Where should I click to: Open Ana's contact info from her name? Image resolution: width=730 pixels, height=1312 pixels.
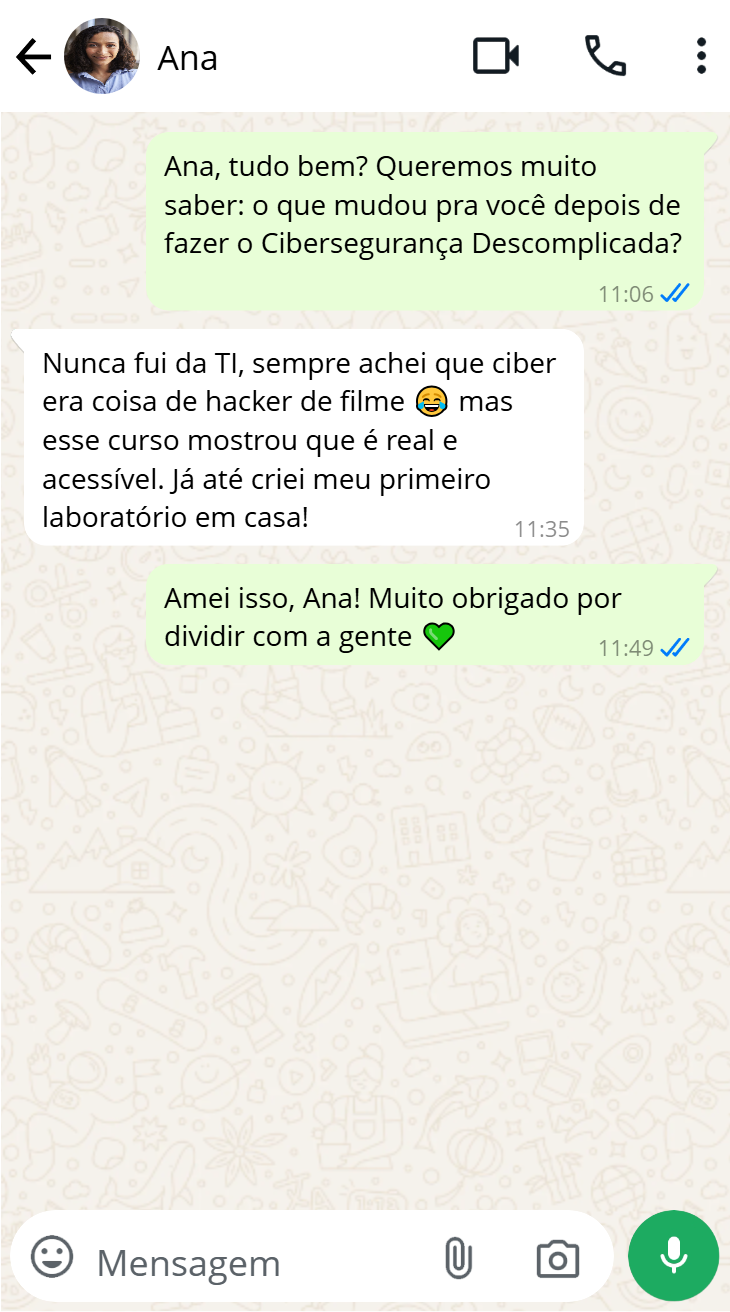187,58
